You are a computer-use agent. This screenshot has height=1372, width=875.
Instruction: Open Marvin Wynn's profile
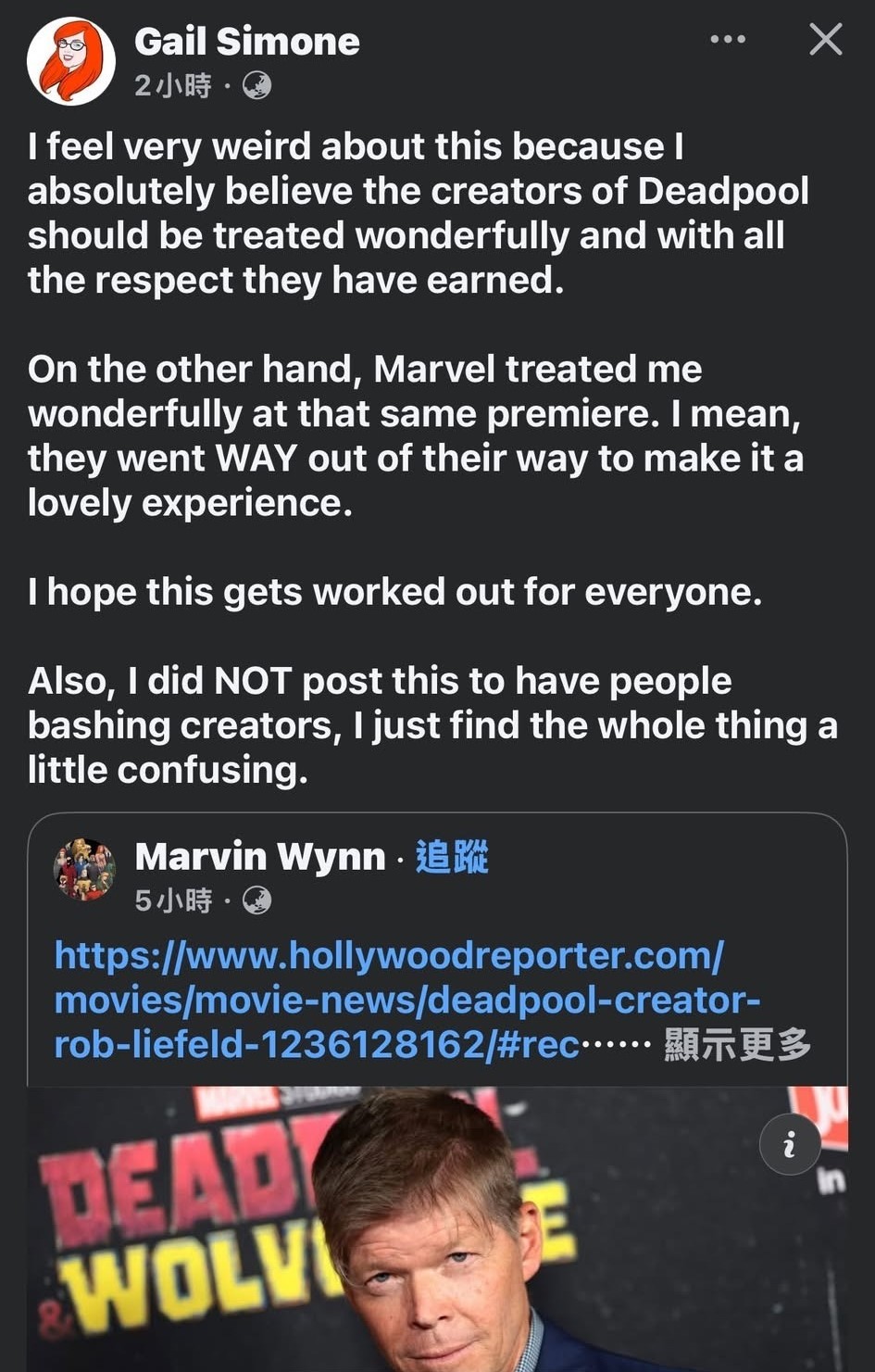(260, 857)
